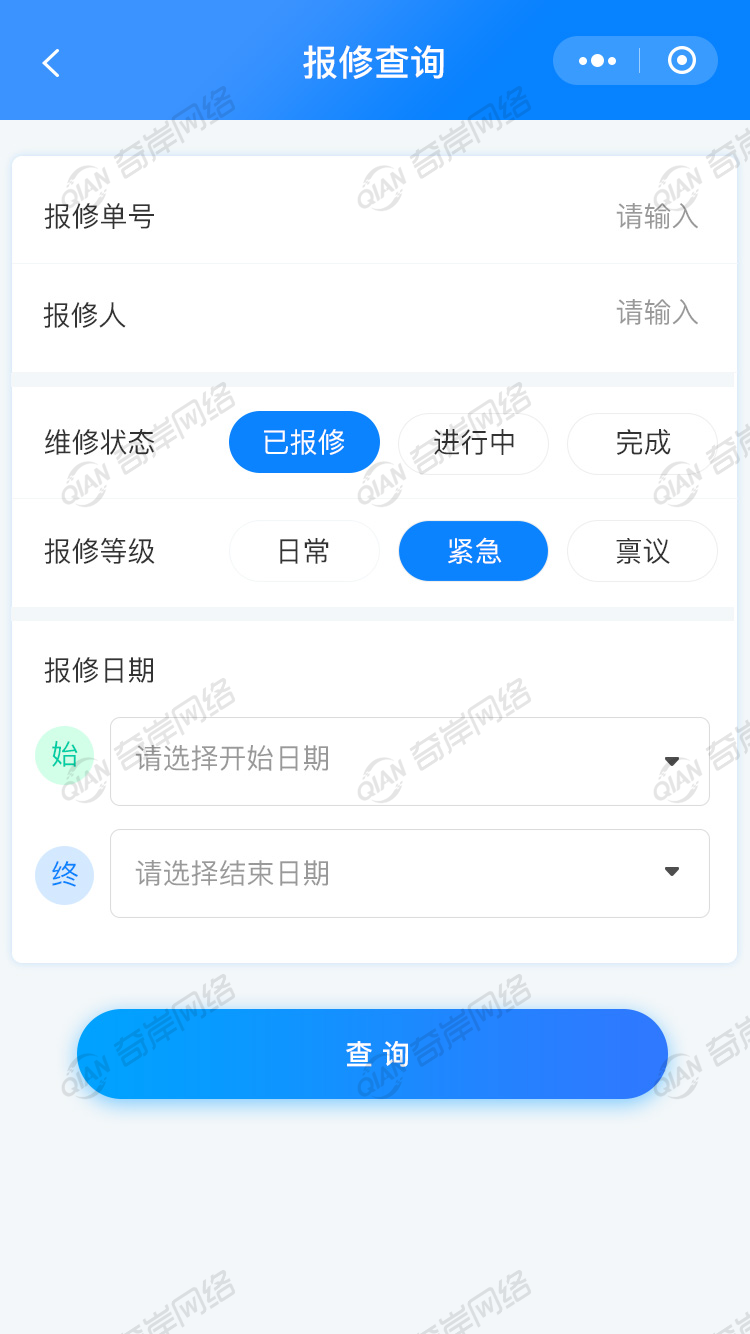
Task: Pick the 日常 repair level
Action: pos(304,551)
